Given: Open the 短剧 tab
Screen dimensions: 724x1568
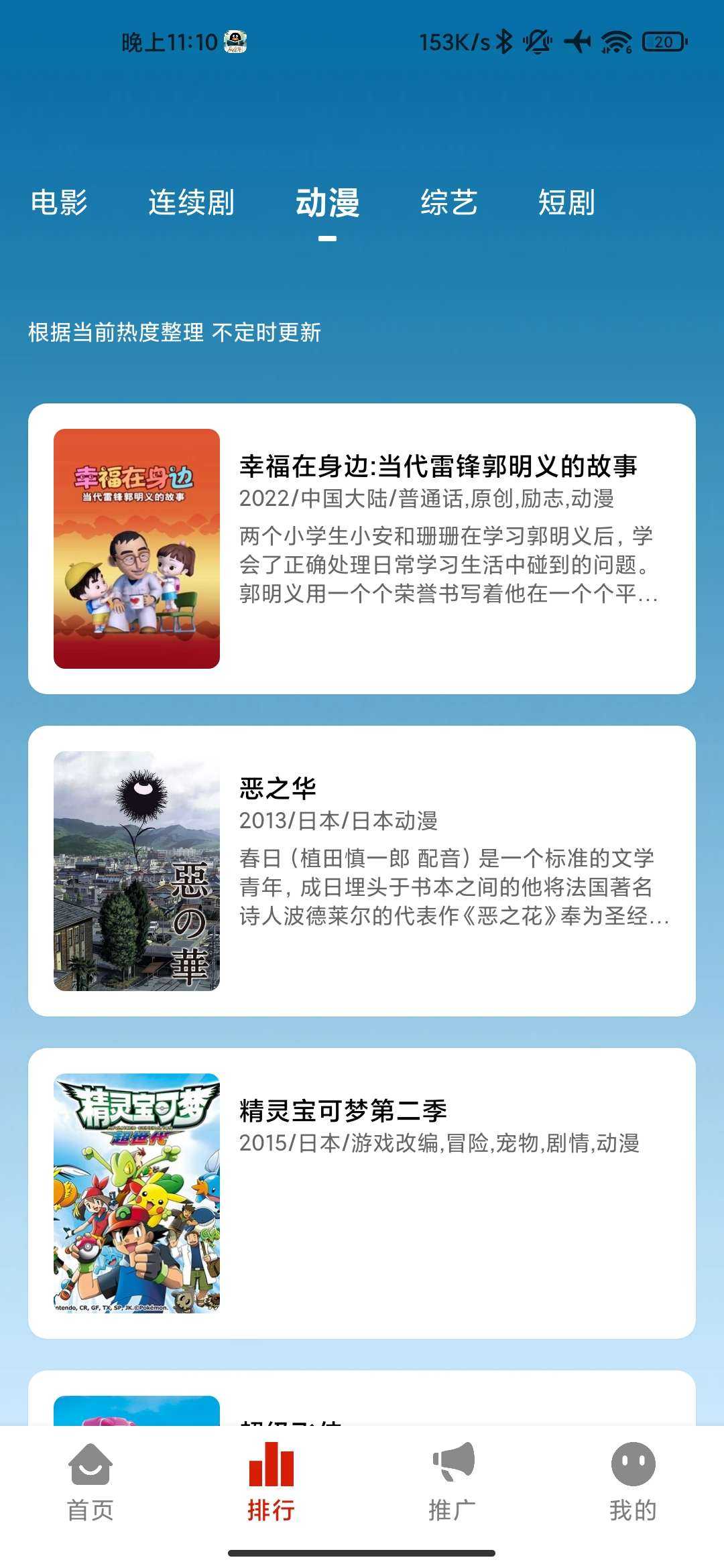Looking at the screenshot, I should (566, 202).
